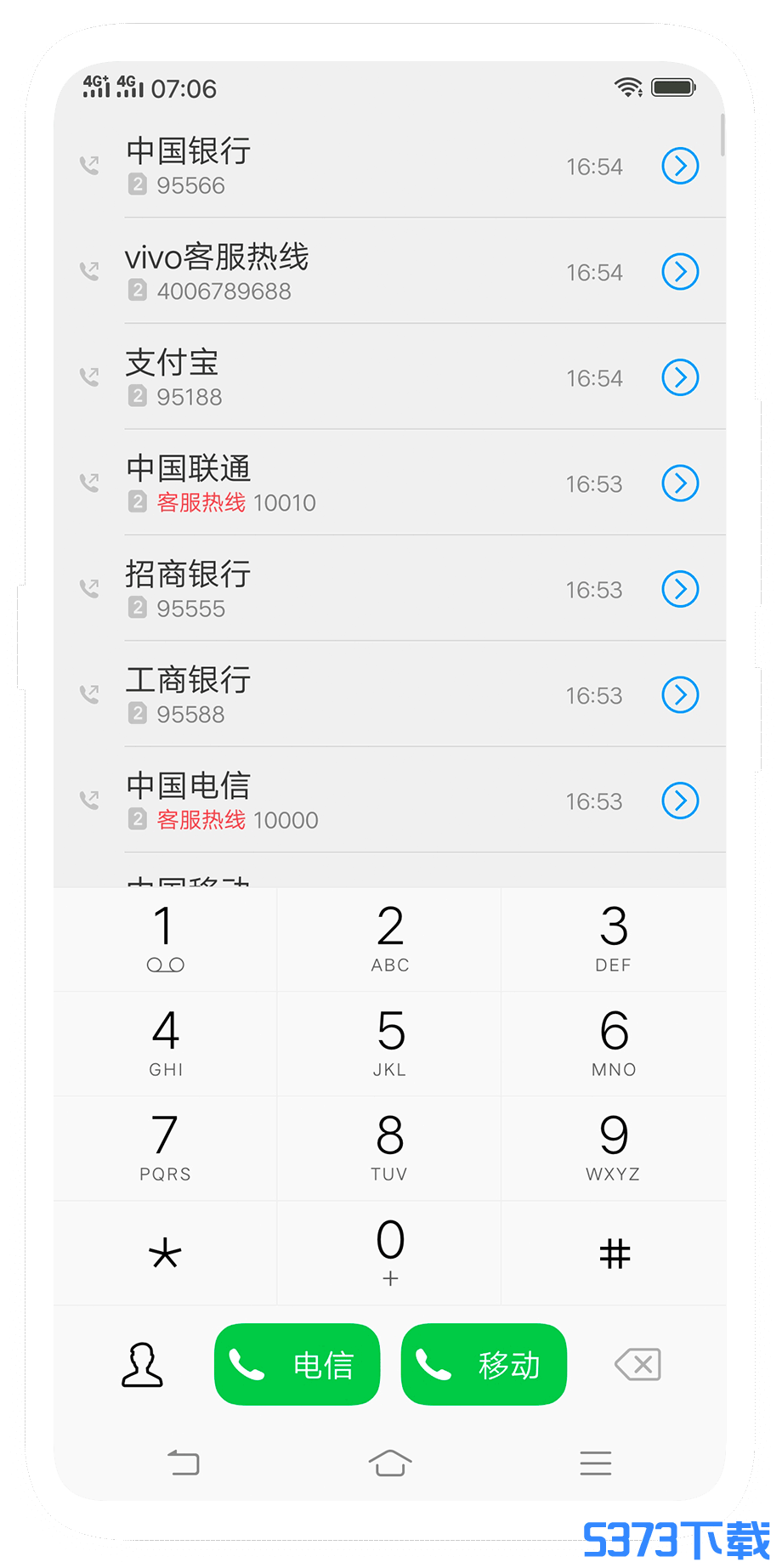Place call with the 移动 SIM button
Image resolution: width=782 pixels, height=1568 pixels.
point(484,1364)
